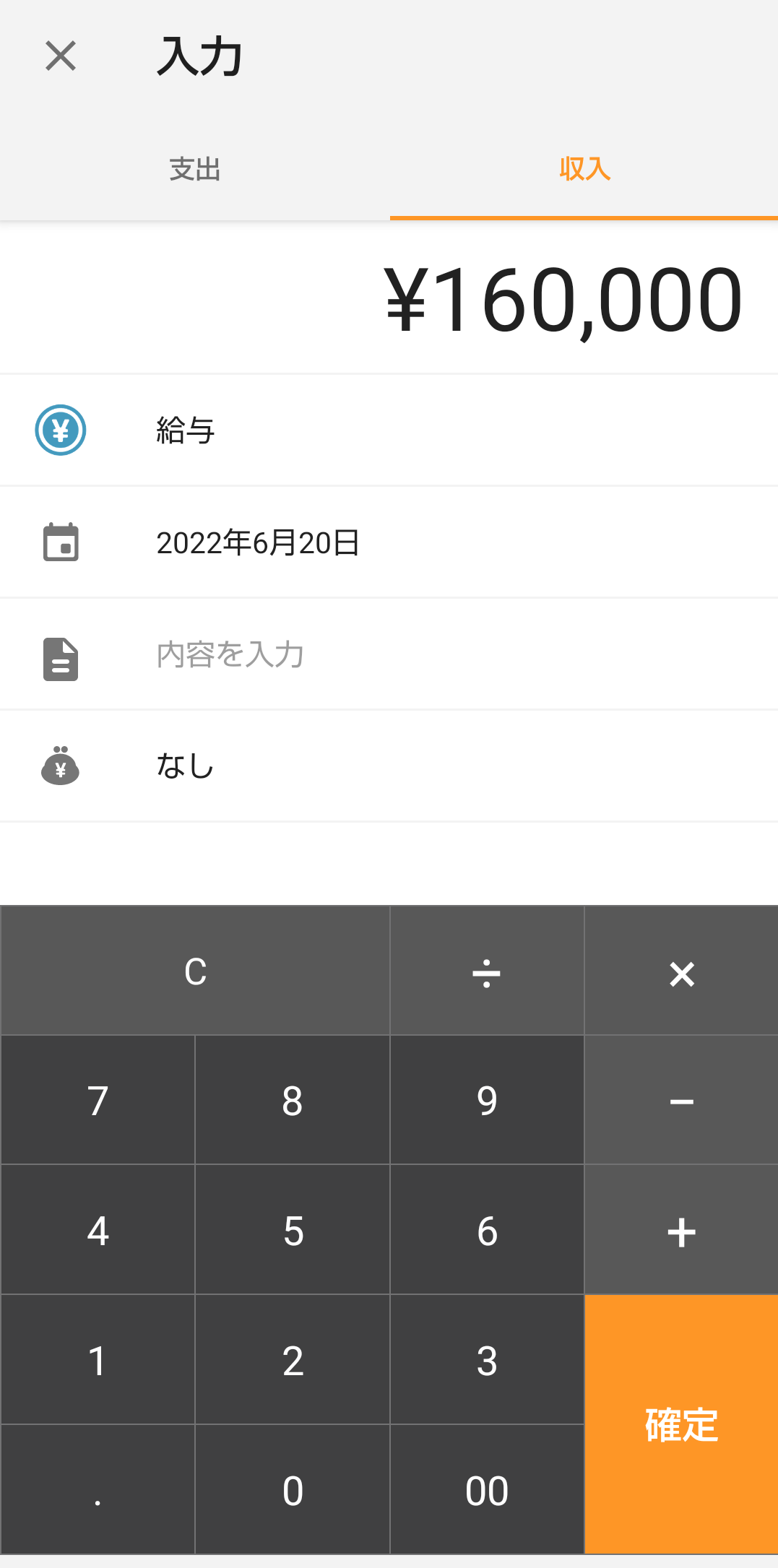The width and height of the screenshot is (778, 1568).
Task: Tap the 00 key
Action: click(x=487, y=1490)
